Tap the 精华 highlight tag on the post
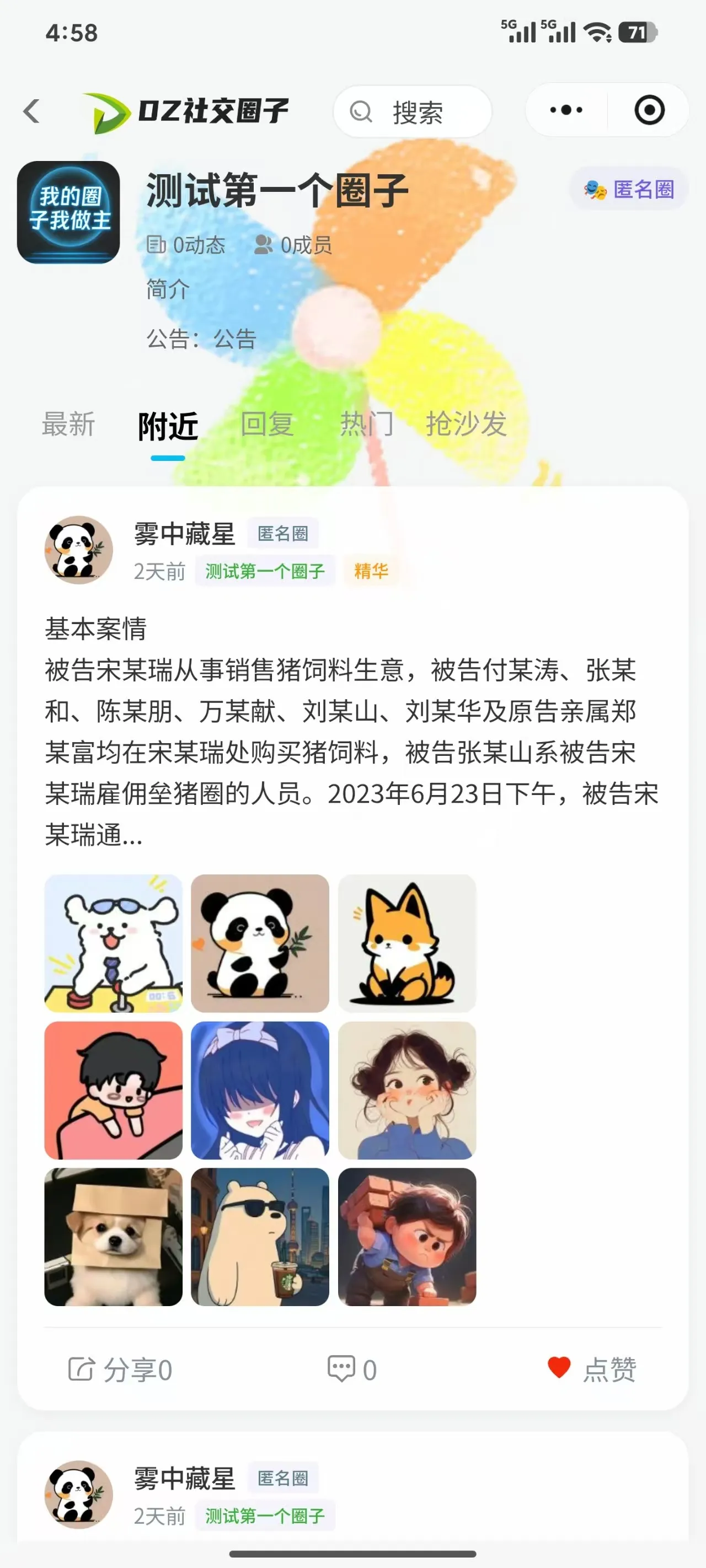This screenshot has width=706, height=1568. point(372,571)
